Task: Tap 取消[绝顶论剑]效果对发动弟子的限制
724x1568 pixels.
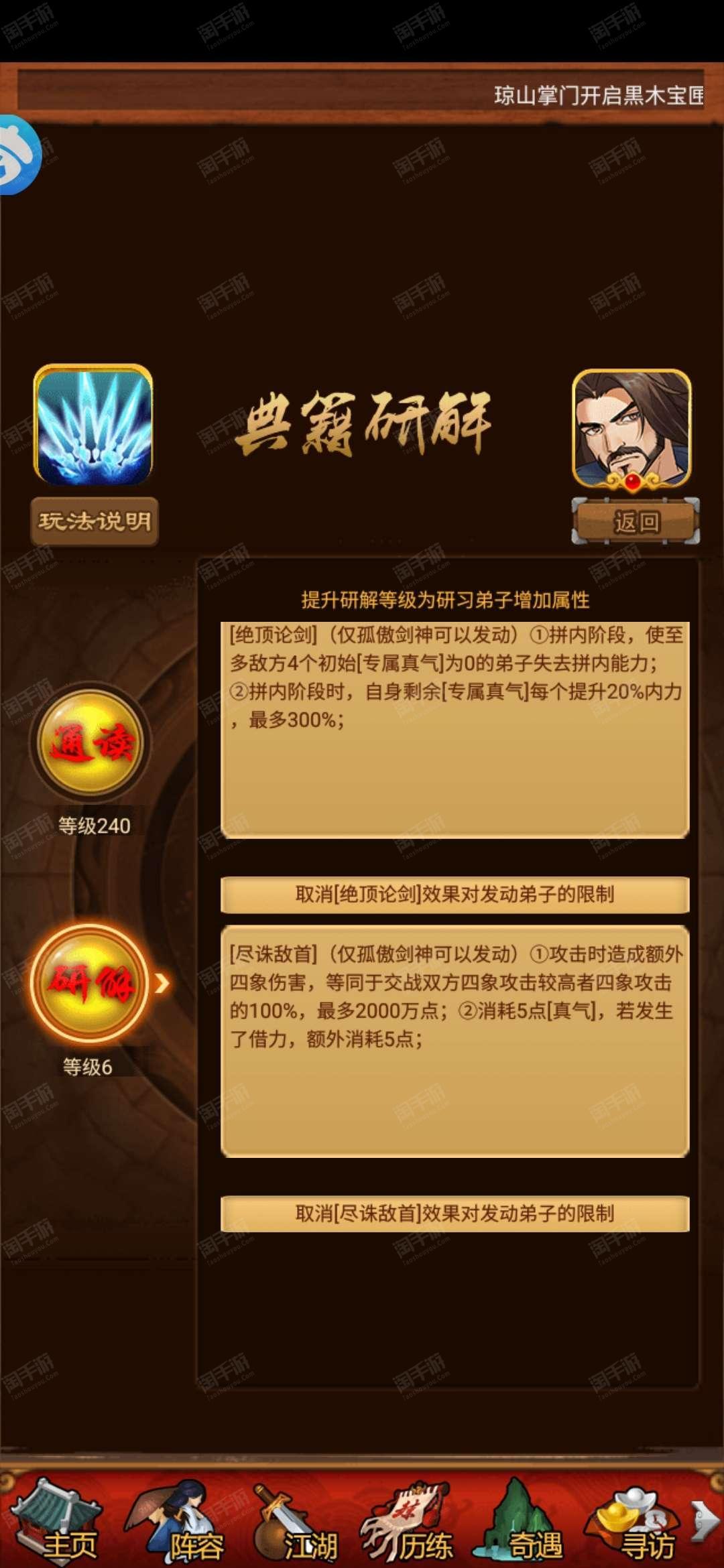Action: coord(455,895)
